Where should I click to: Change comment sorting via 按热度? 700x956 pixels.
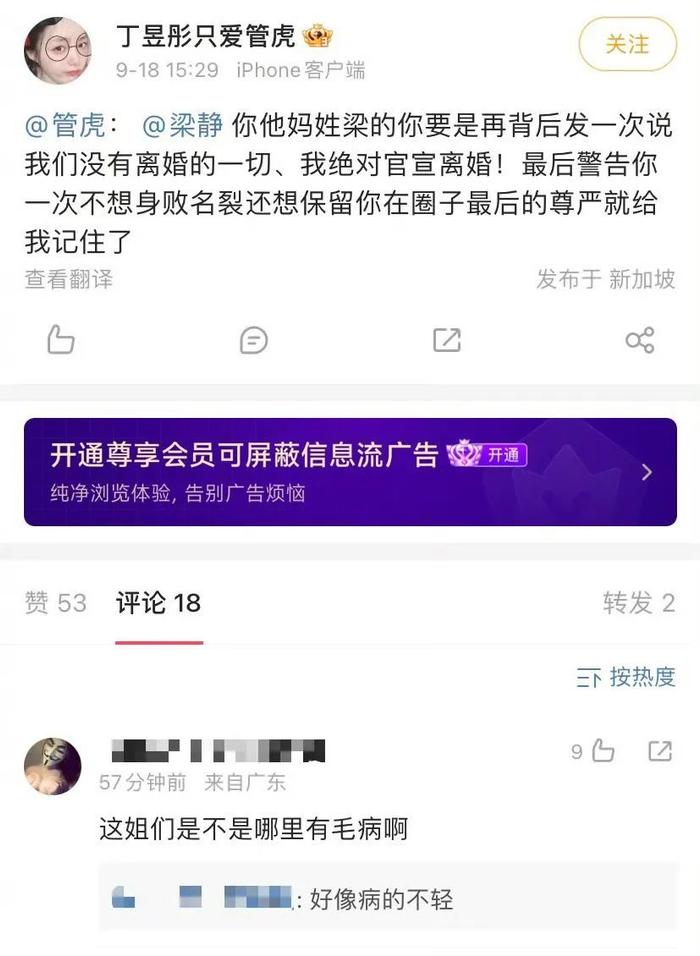[627, 677]
